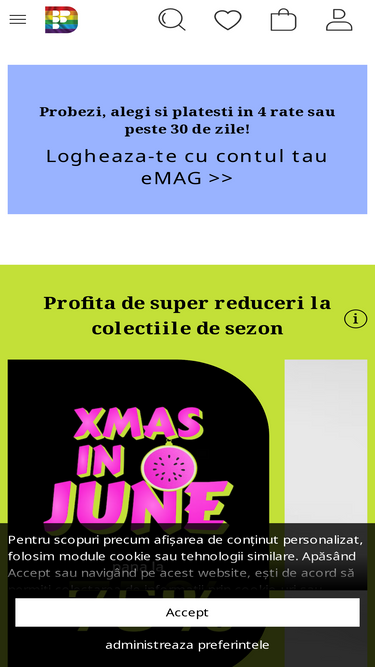Tap Logheaza-te cu contul tau eMAG link
This screenshot has width=375, height=667.
[187, 167]
